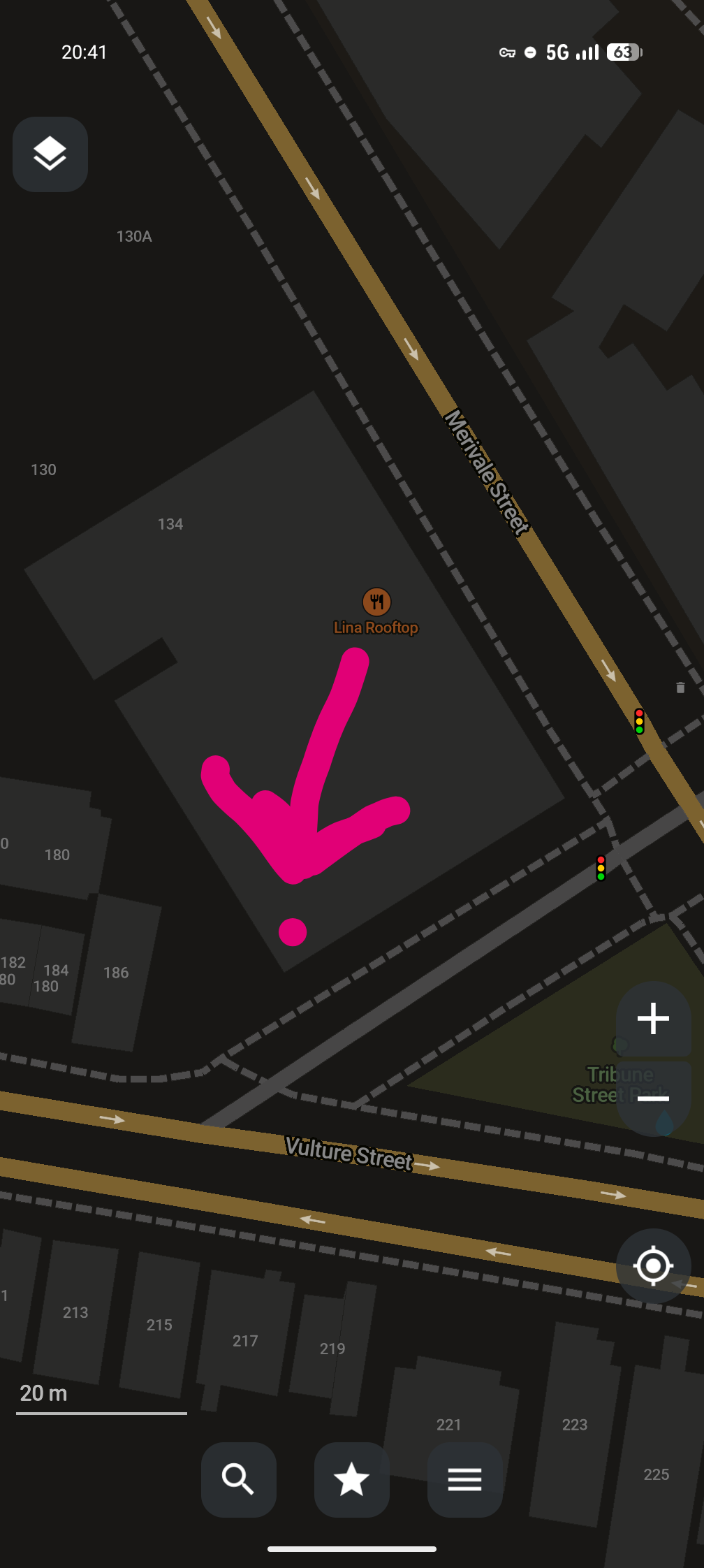
Task: Select the Lina Rooftop restaurant marker
Action: pyautogui.click(x=376, y=602)
